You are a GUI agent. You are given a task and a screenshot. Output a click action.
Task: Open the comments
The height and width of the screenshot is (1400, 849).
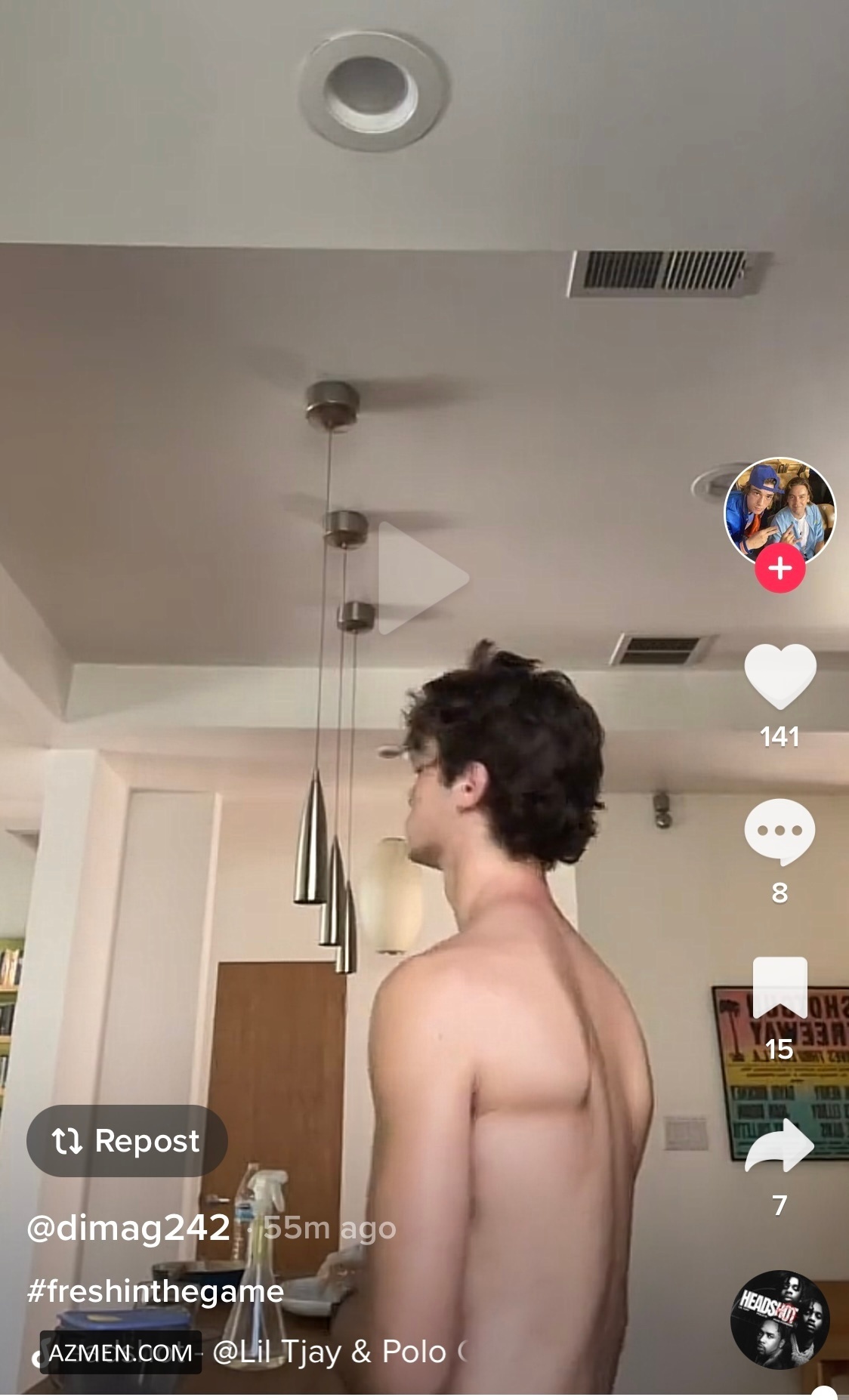[x=780, y=831]
